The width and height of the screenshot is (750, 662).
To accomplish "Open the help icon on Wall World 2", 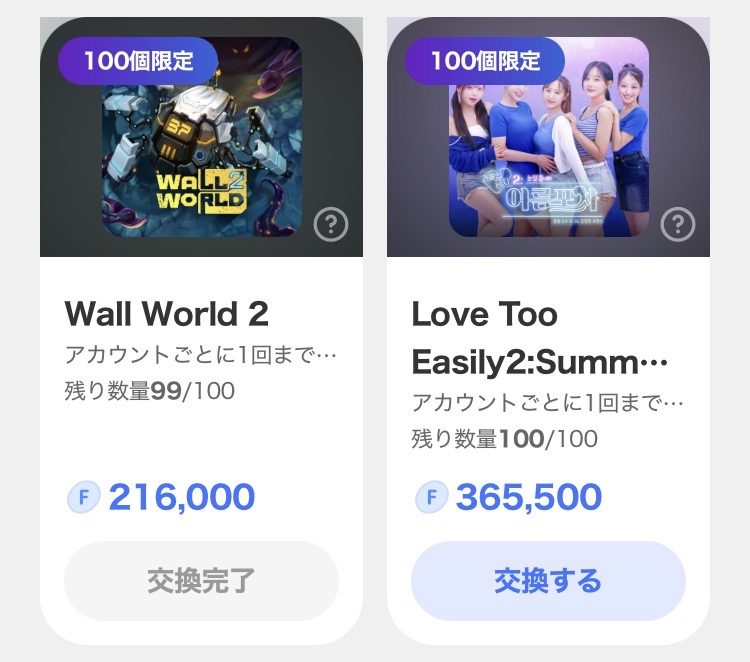I will [x=331, y=226].
